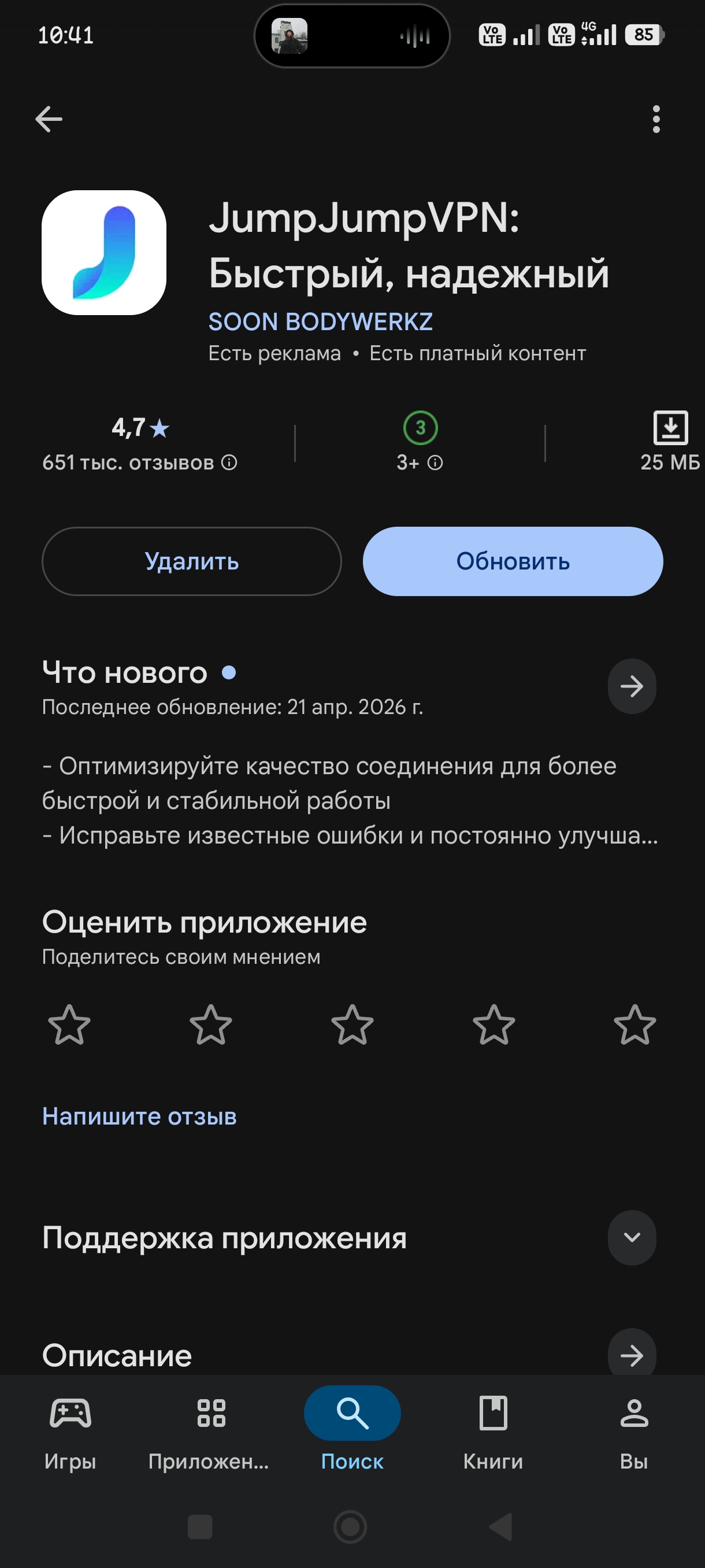Tap Напишите отзыв to write a review
The width and height of the screenshot is (705, 1568).
click(x=139, y=1116)
